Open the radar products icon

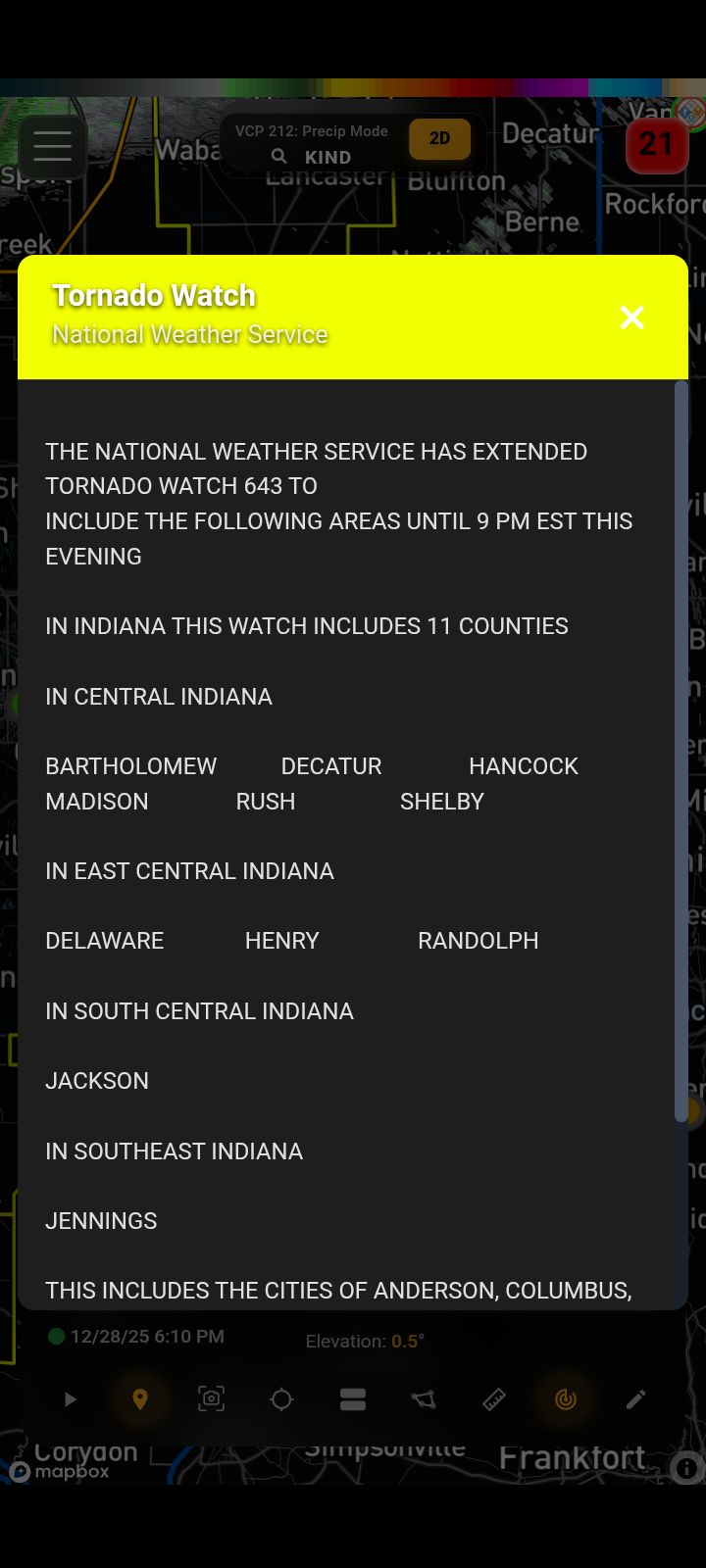pyautogui.click(x=565, y=1399)
